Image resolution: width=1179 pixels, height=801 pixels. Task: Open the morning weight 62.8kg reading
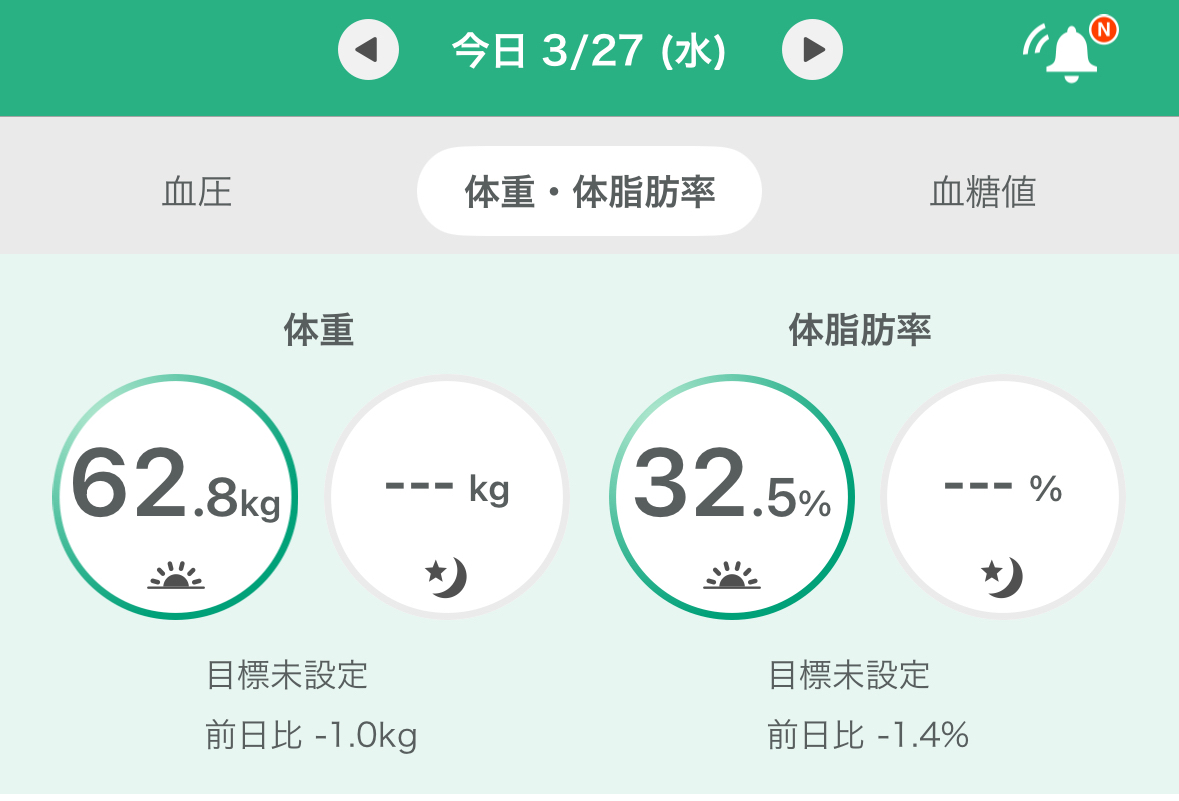click(x=175, y=497)
